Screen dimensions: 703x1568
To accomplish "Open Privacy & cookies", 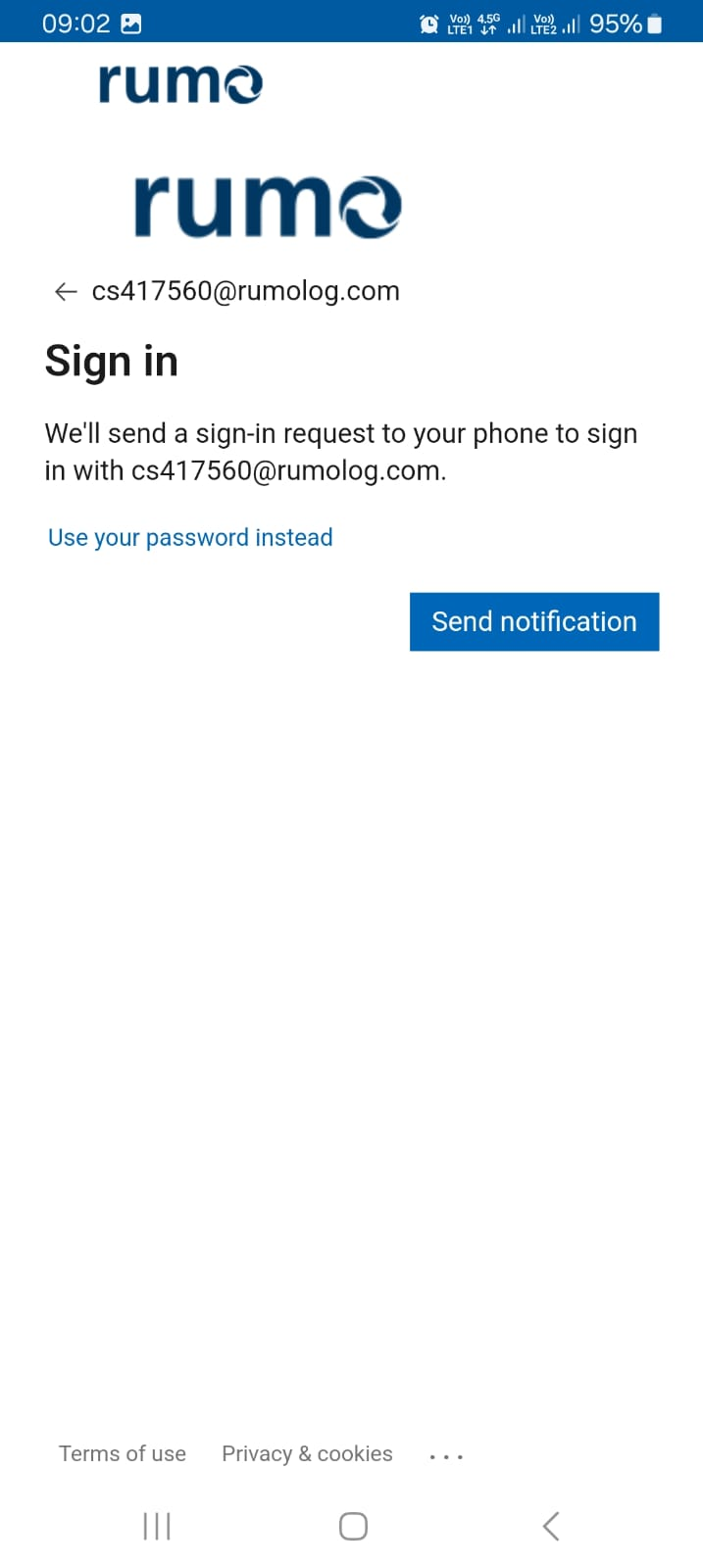I will coord(307,1453).
